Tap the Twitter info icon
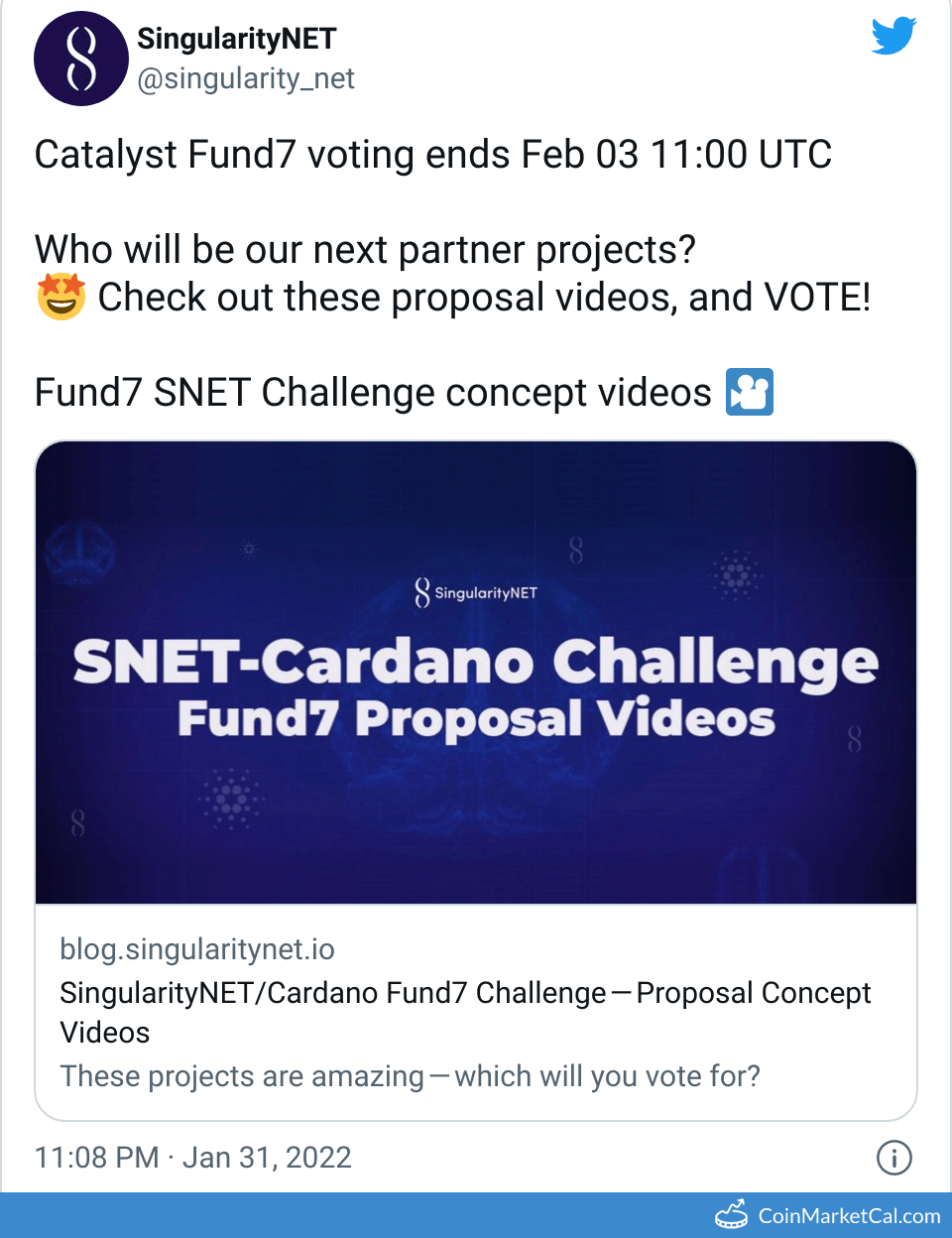This screenshot has width=952, height=1238. click(893, 1158)
